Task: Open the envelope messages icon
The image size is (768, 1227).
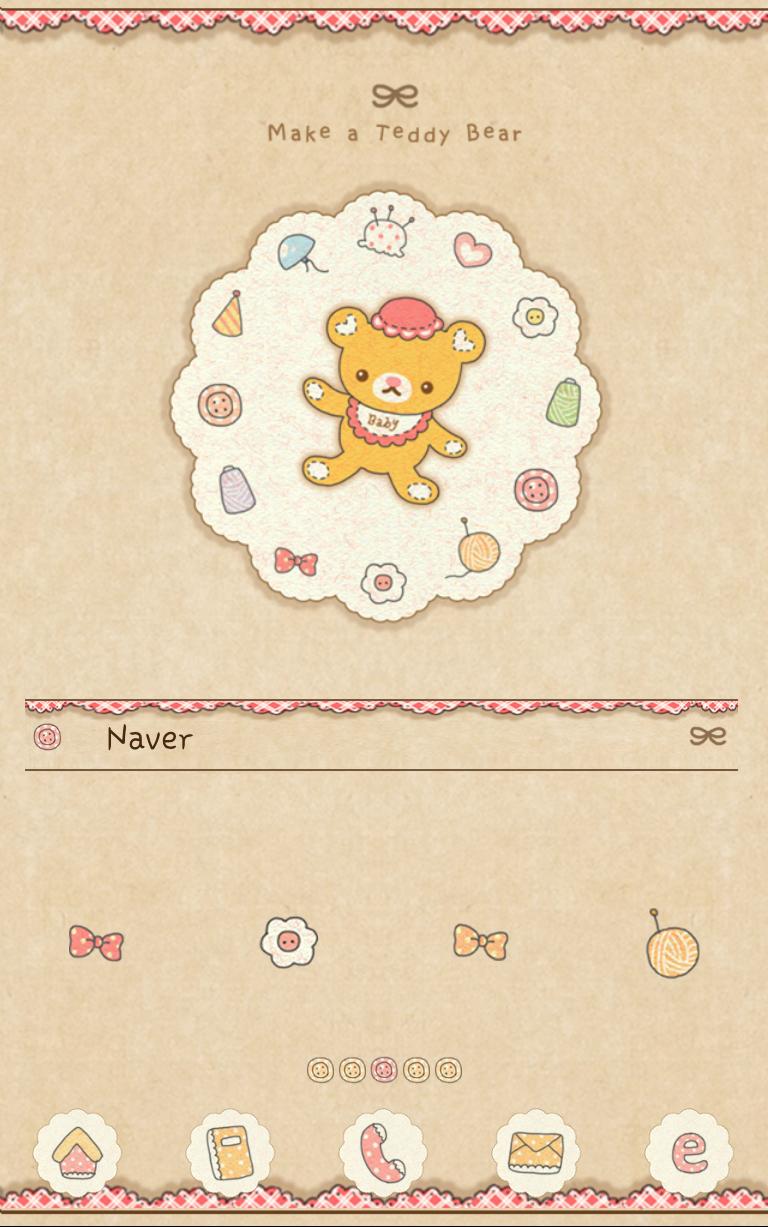Action: 536,1153
